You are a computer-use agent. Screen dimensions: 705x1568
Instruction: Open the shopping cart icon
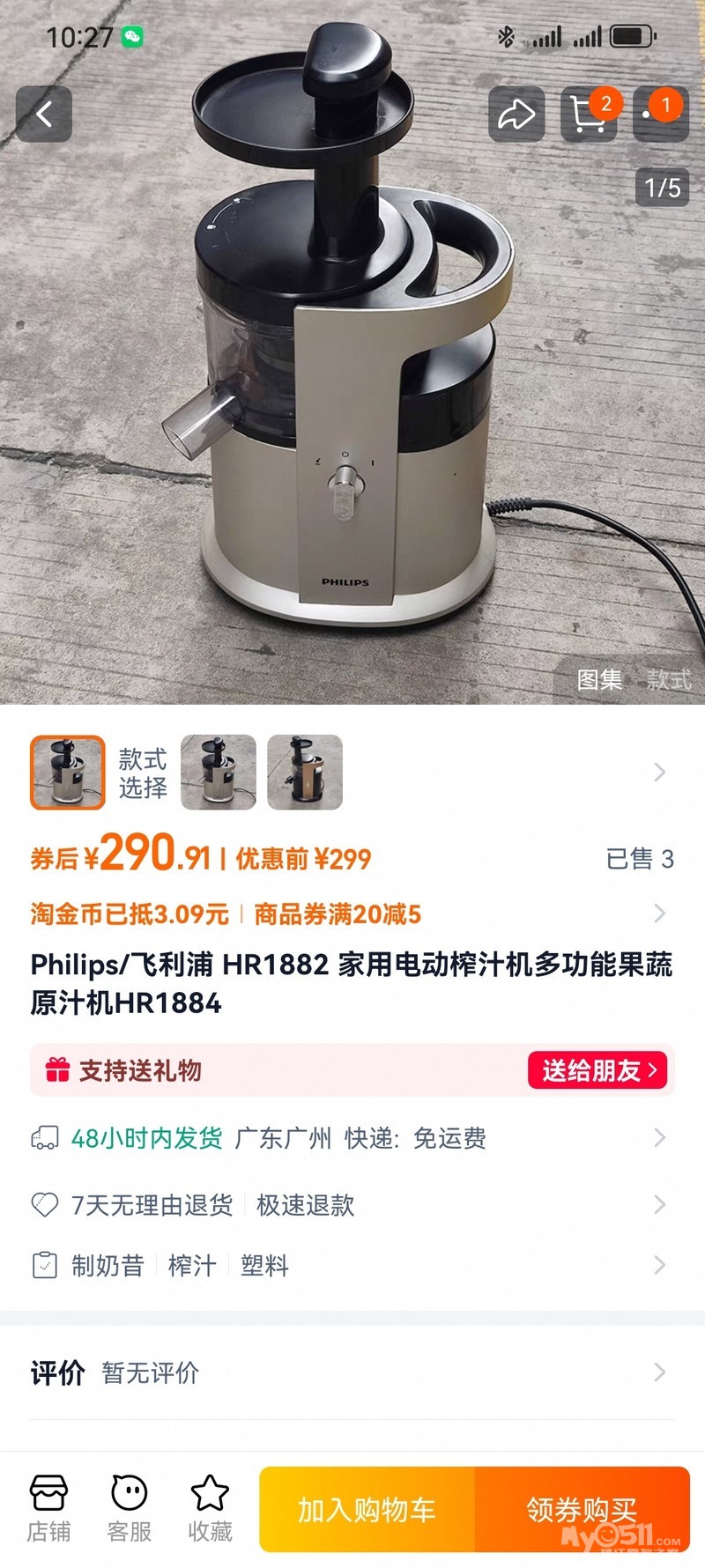[x=588, y=114]
